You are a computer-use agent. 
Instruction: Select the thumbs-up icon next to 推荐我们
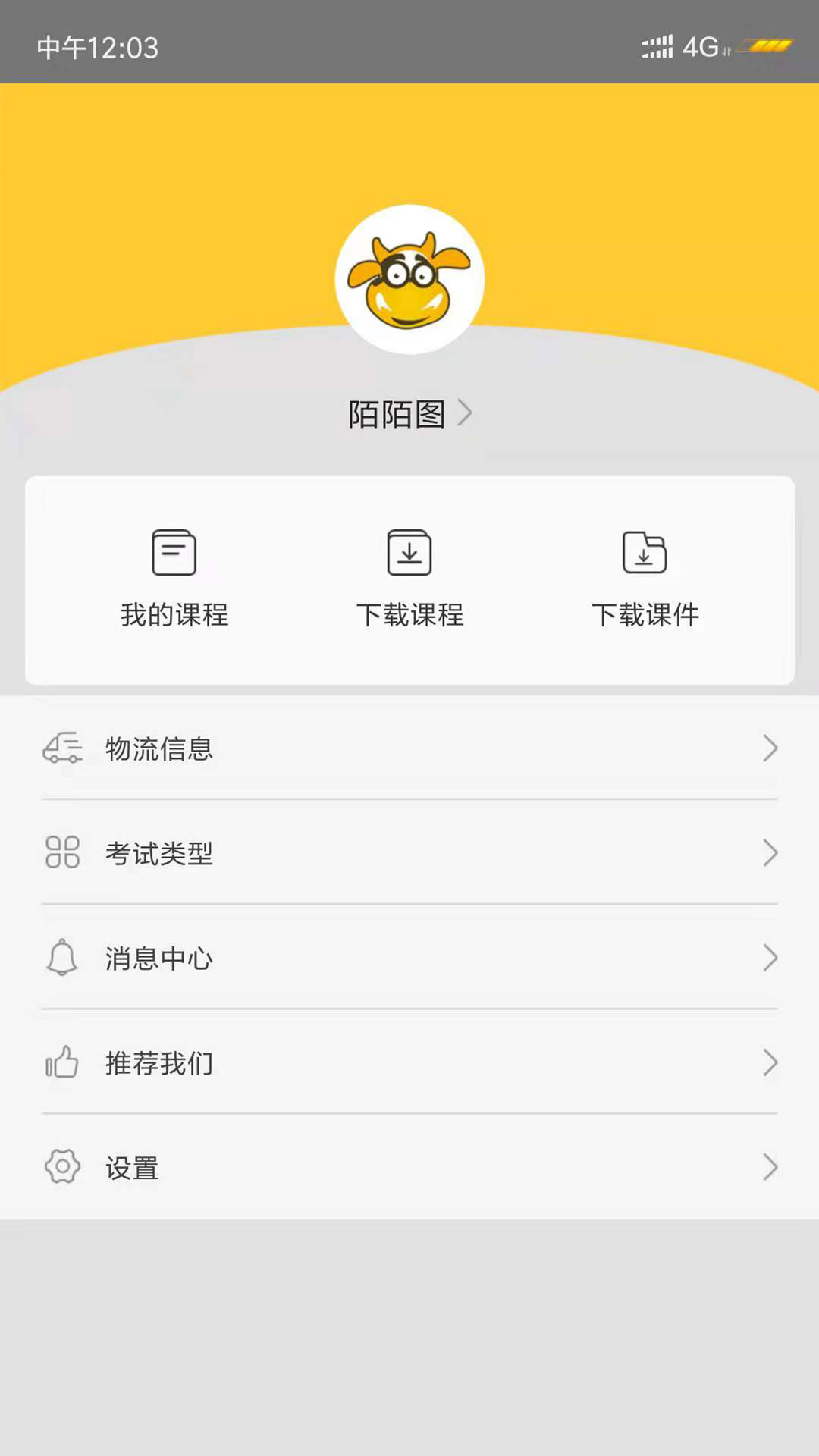point(62,1063)
